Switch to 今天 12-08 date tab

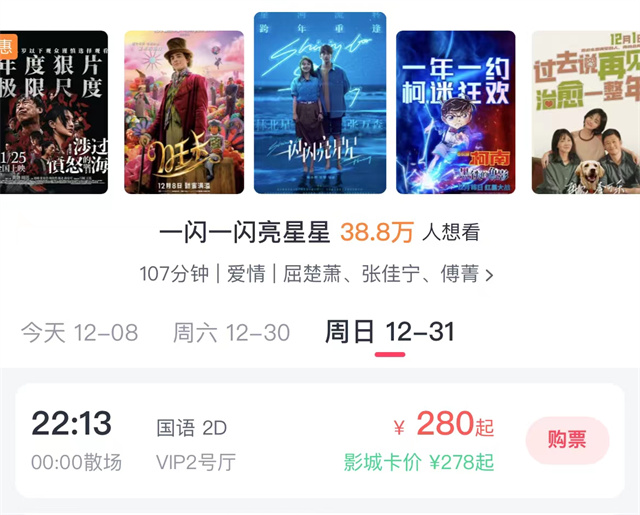pos(80,333)
